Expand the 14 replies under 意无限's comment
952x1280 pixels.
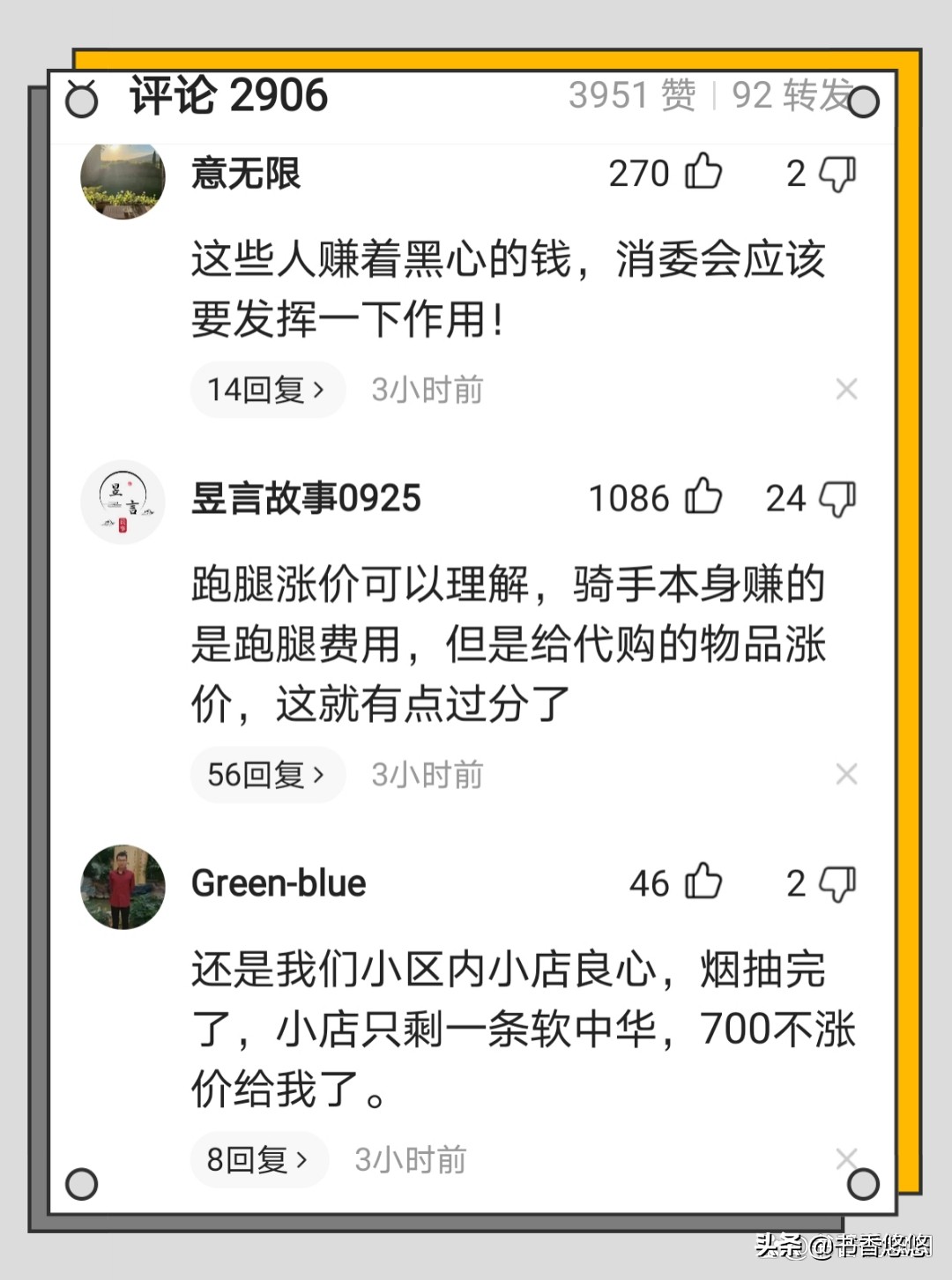tap(266, 389)
